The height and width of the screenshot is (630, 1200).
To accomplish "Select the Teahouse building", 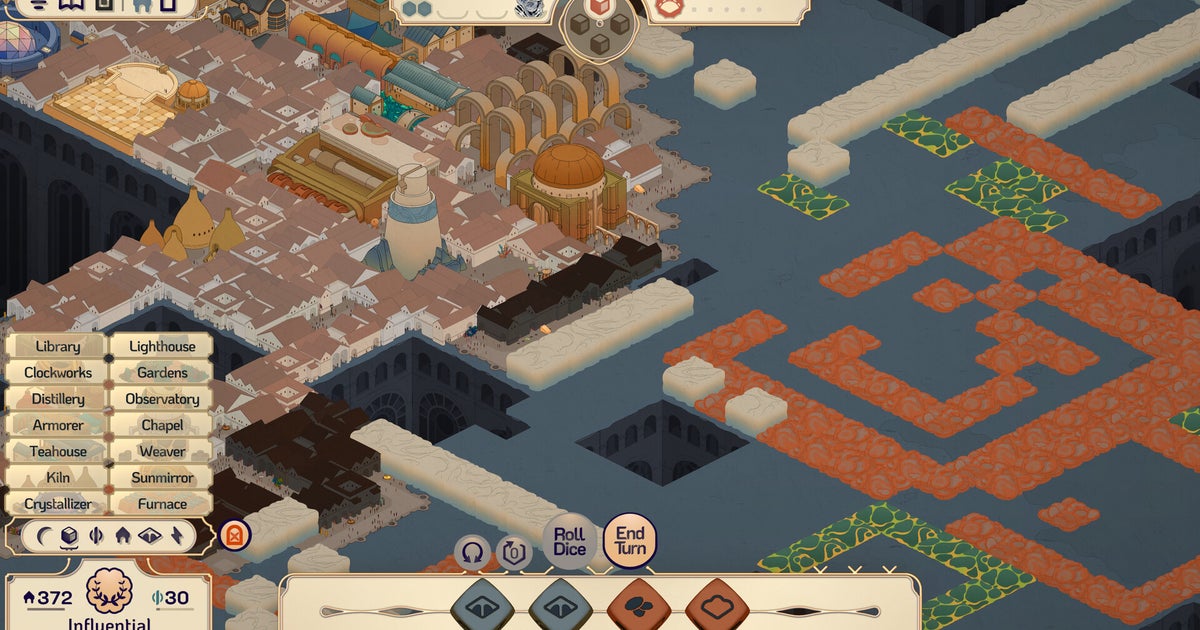I will point(58,451).
